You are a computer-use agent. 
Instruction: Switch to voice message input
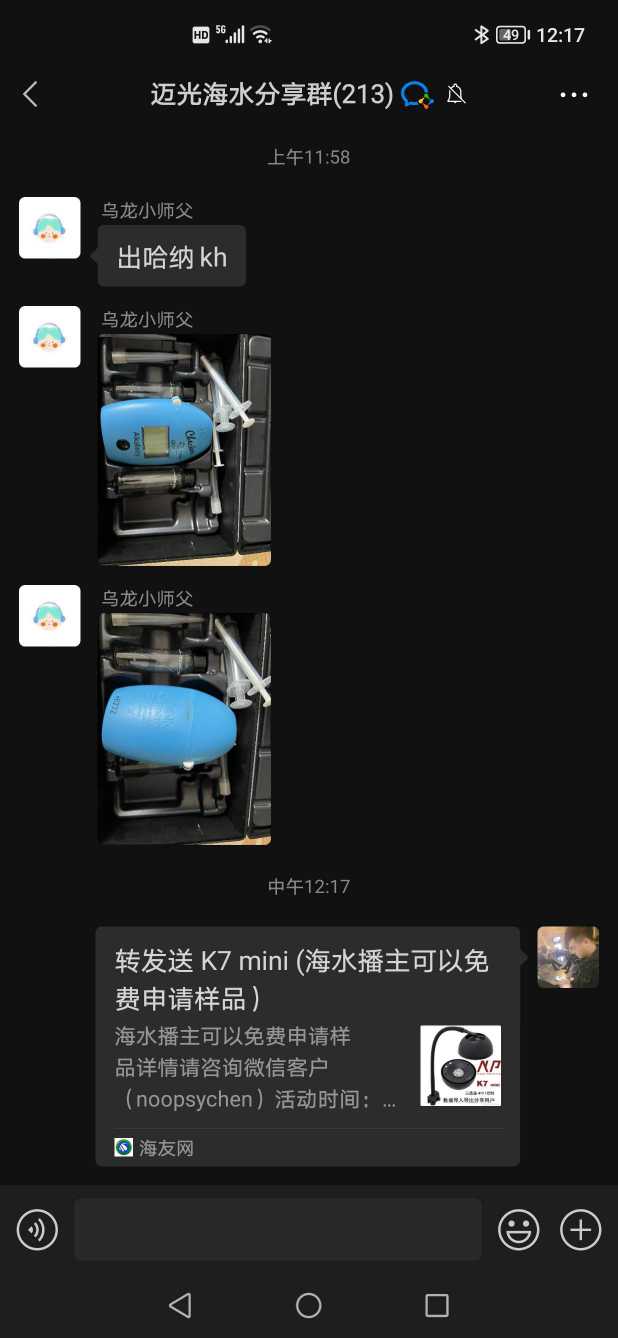coord(38,1229)
